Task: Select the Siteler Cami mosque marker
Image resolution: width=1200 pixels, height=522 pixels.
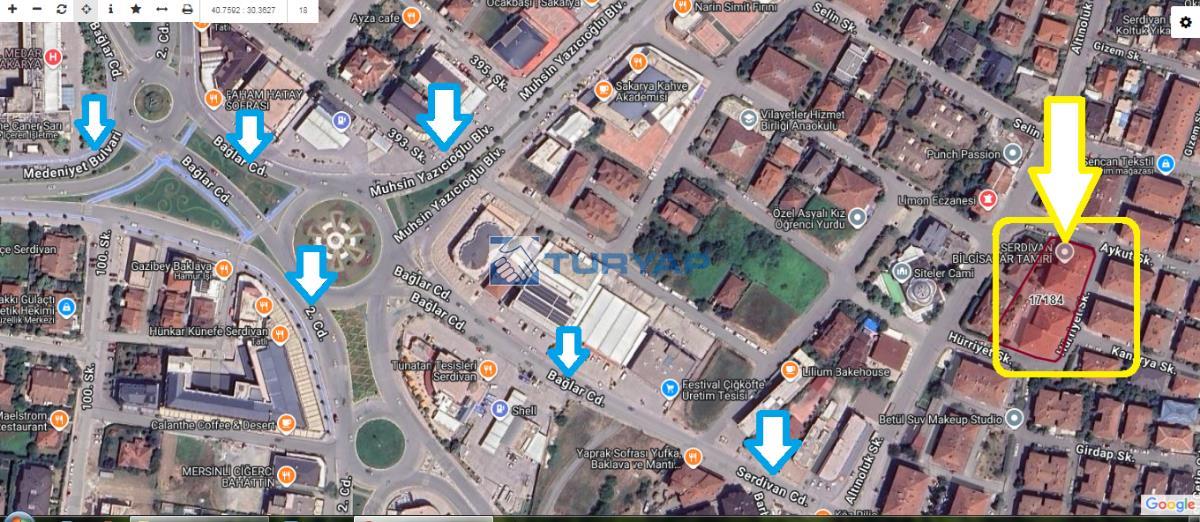Action: (x=900, y=271)
